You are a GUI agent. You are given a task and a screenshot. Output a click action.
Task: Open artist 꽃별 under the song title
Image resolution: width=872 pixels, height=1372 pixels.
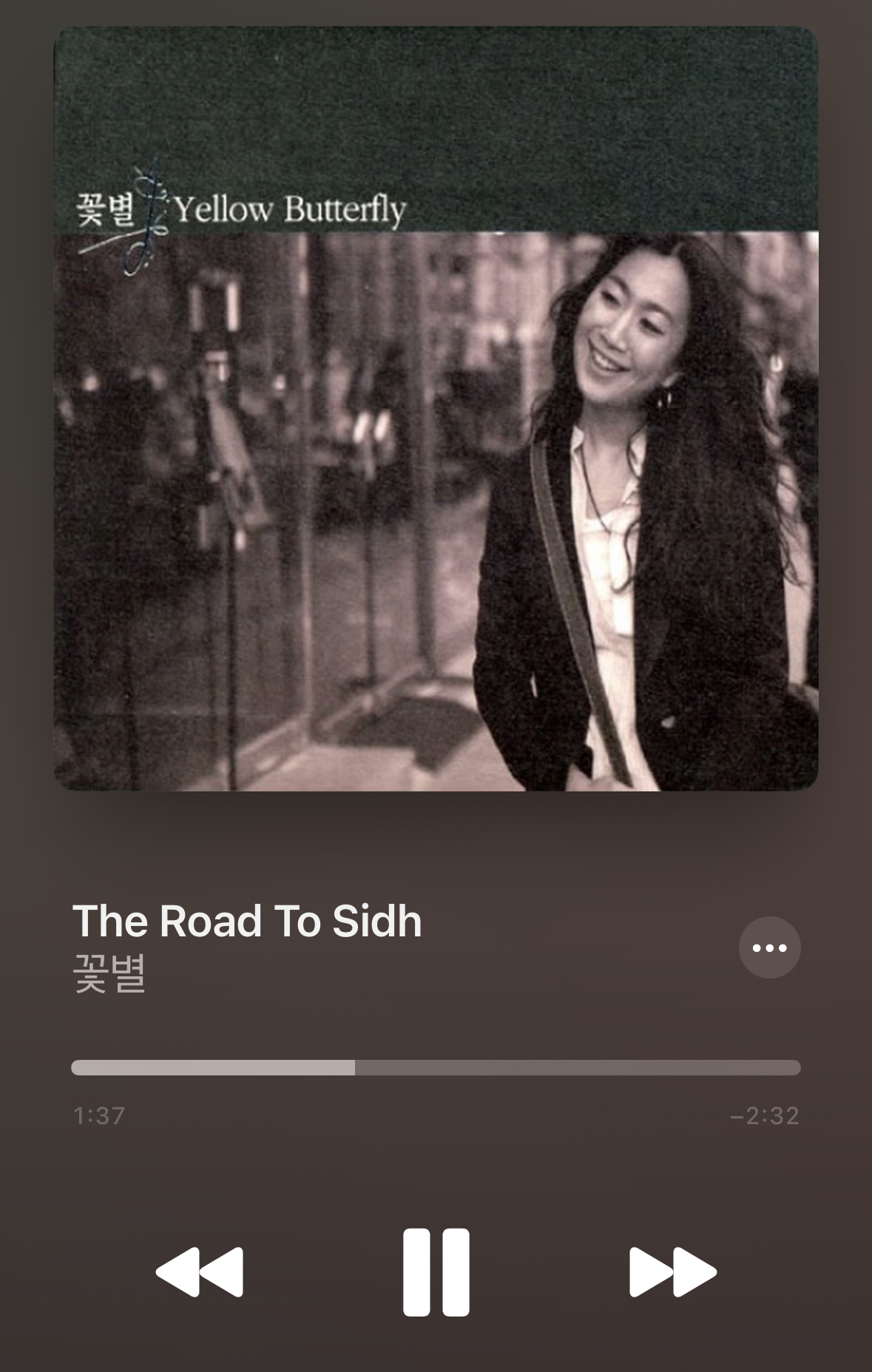click(109, 973)
